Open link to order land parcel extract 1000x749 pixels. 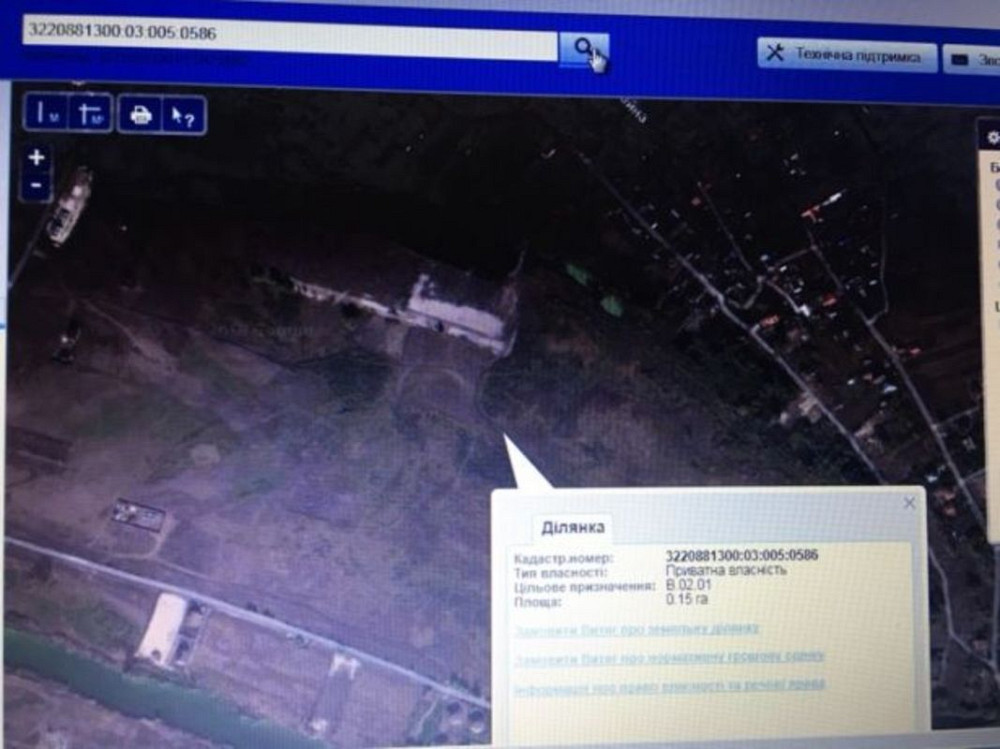click(x=636, y=629)
